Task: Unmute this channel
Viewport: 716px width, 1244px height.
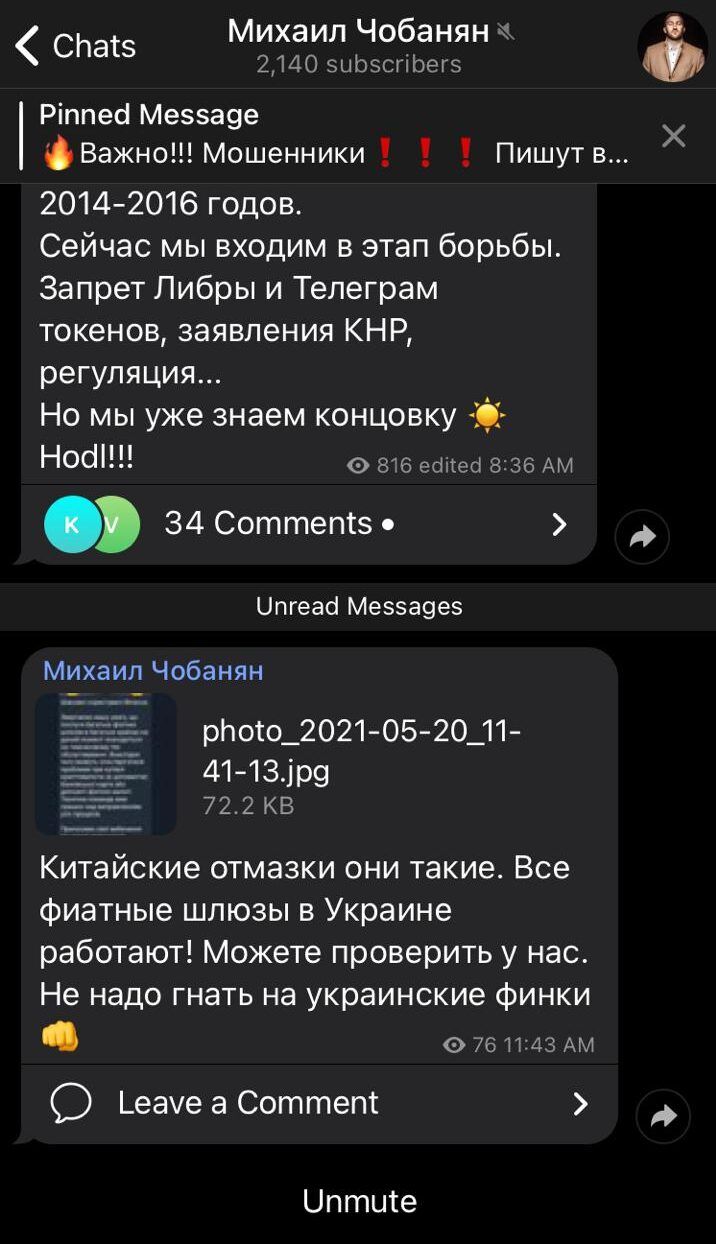Action: pos(358,1200)
